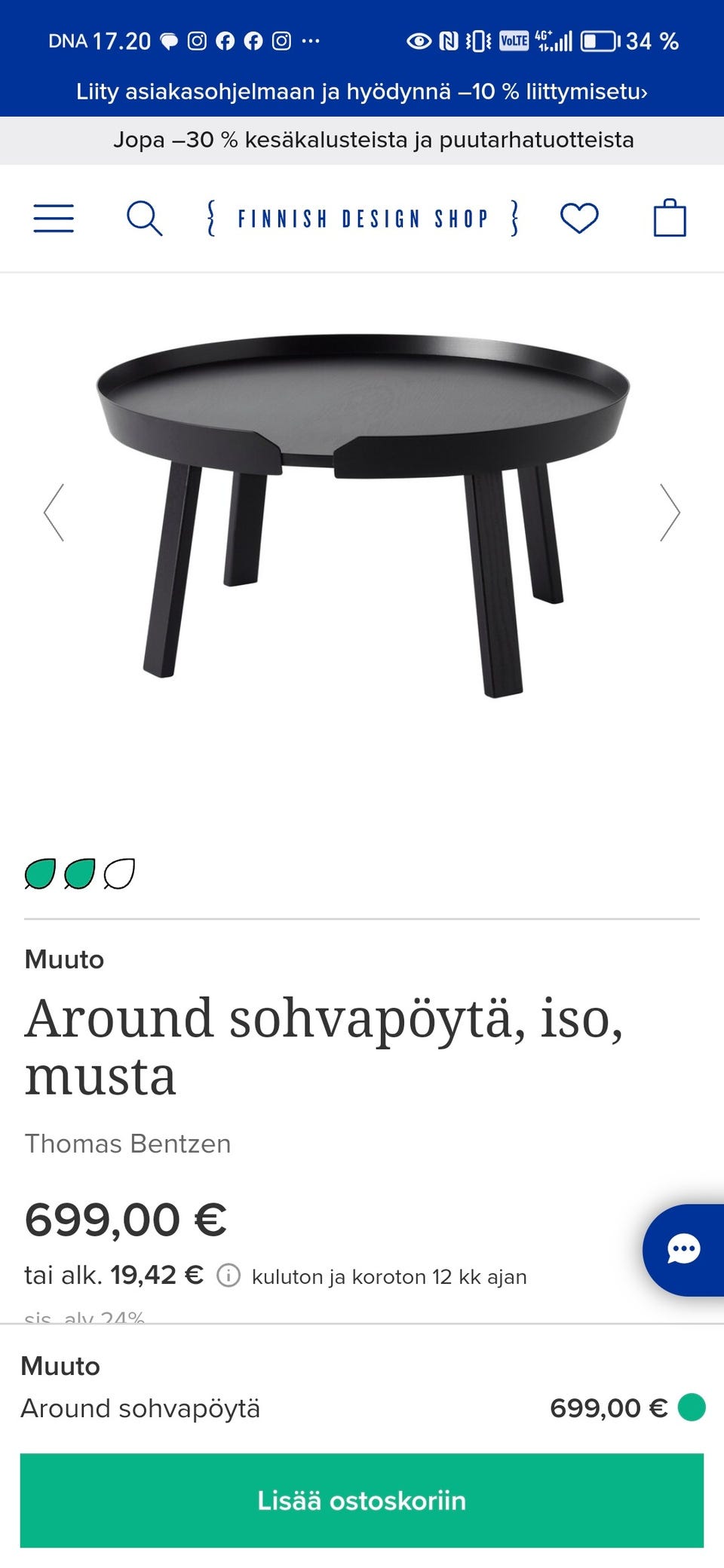The image size is (724, 1568).
Task: Open the hamburger navigation menu
Action: click(x=53, y=219)
